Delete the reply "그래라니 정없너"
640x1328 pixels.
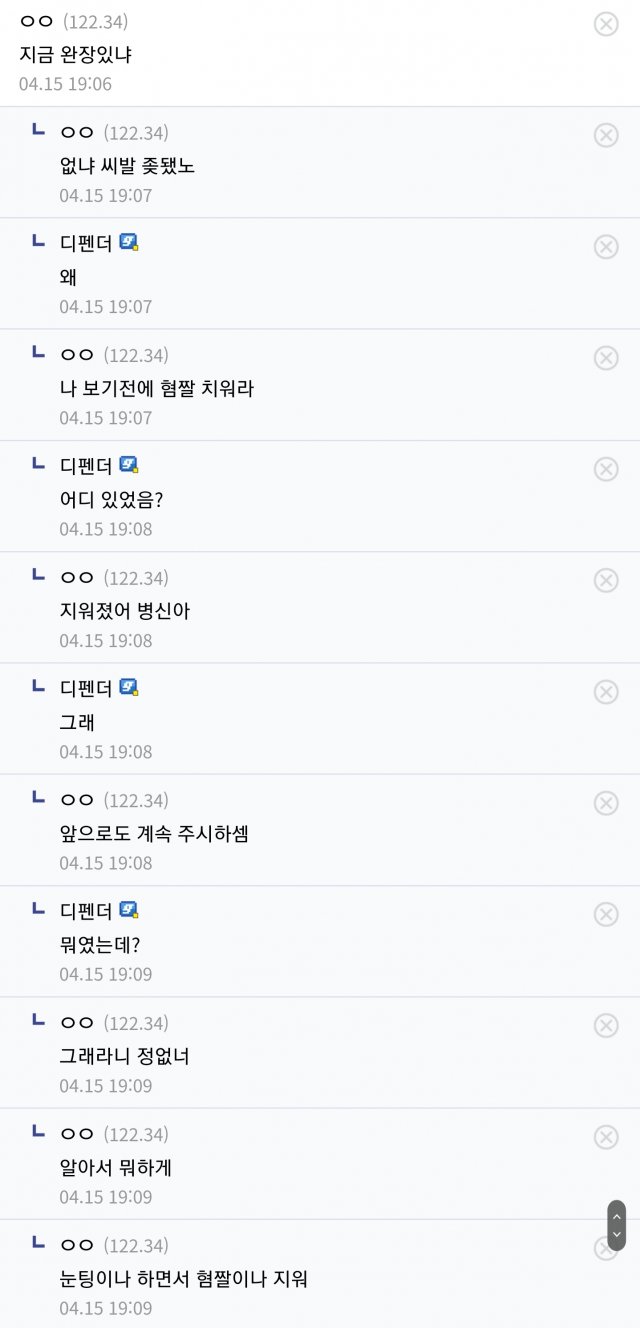[x=606, y=1025]
